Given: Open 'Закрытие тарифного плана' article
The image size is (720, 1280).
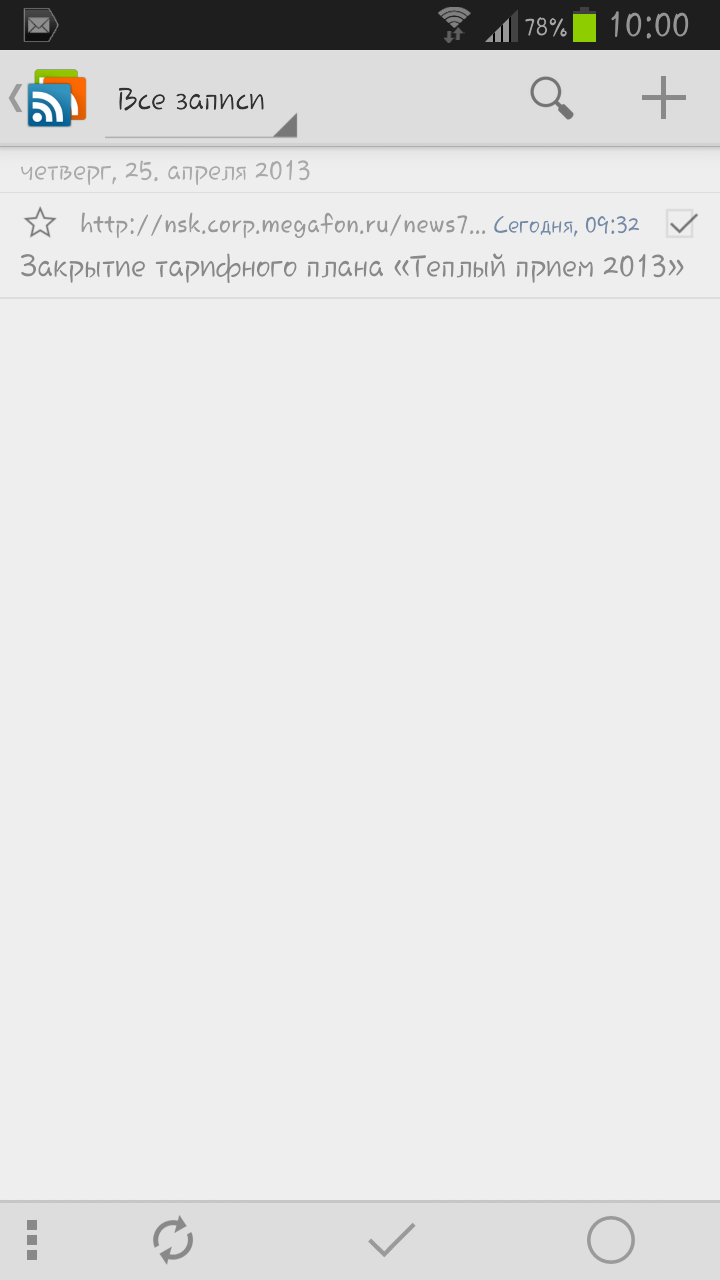Looking at the screenshot, I should click(x=352, y=267).
